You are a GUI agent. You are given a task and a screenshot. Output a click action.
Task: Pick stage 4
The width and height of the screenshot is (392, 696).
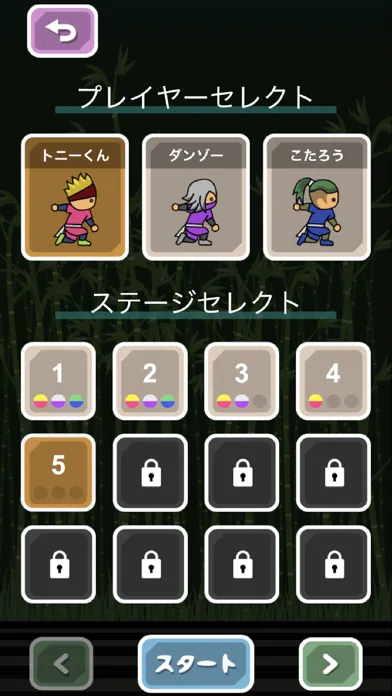coord(333,381)
